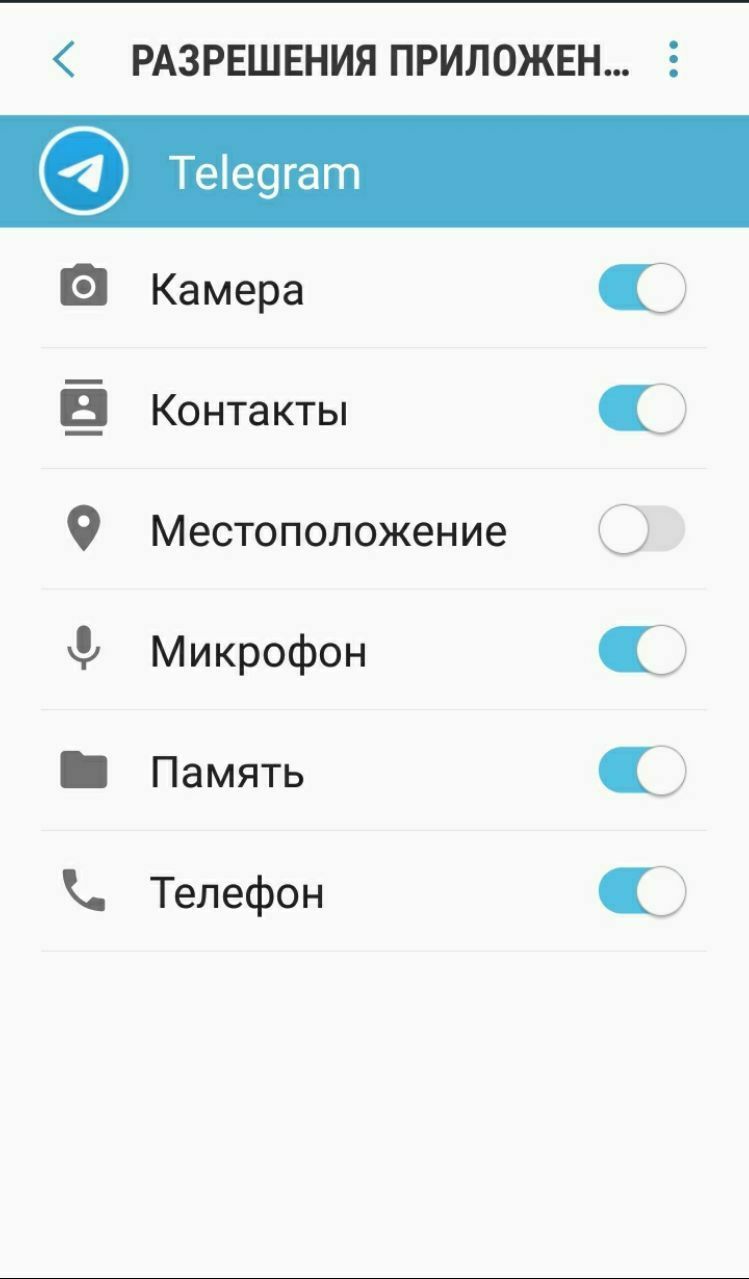Disable the Камера permission switch
Screen dimensions: 749x1279
pos(641,289)
